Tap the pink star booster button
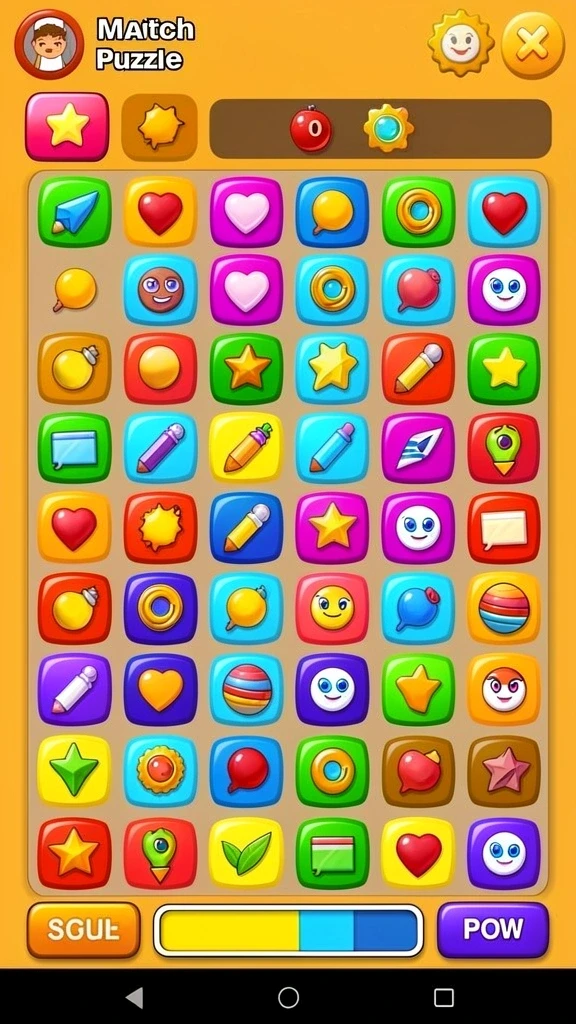The image size is (576, 1024). 67,126
